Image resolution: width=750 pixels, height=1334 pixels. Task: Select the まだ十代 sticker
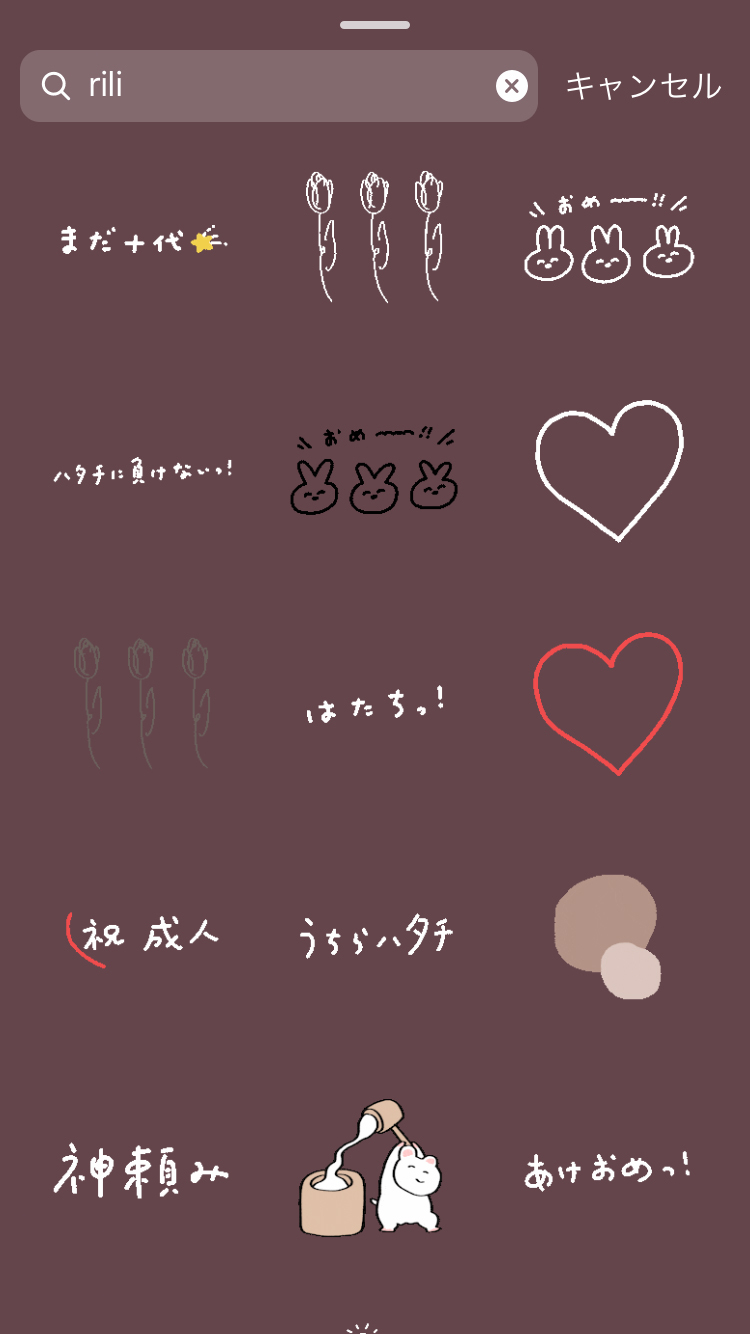pyautogui.click(x=141, y=241)
